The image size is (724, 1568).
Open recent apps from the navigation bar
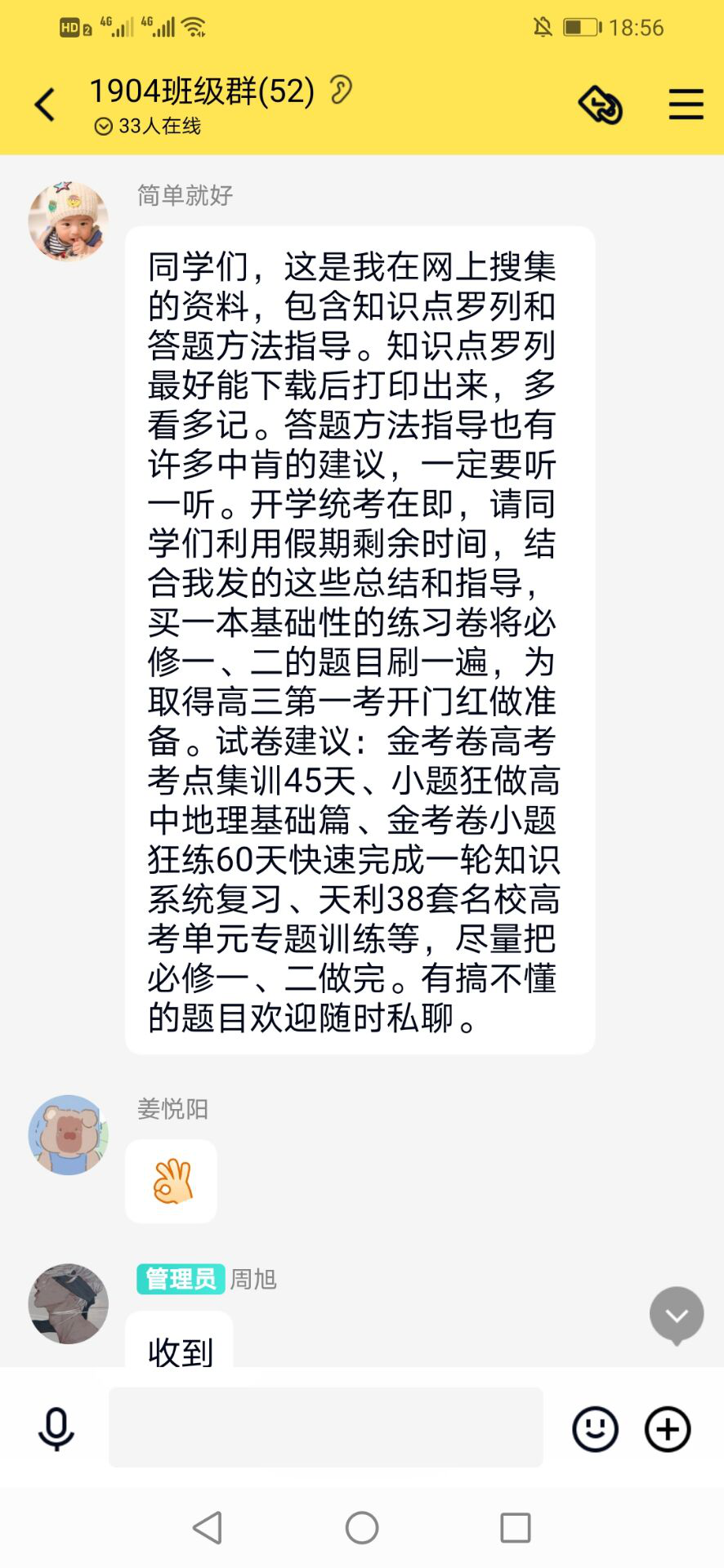(x=516, y=1526)
